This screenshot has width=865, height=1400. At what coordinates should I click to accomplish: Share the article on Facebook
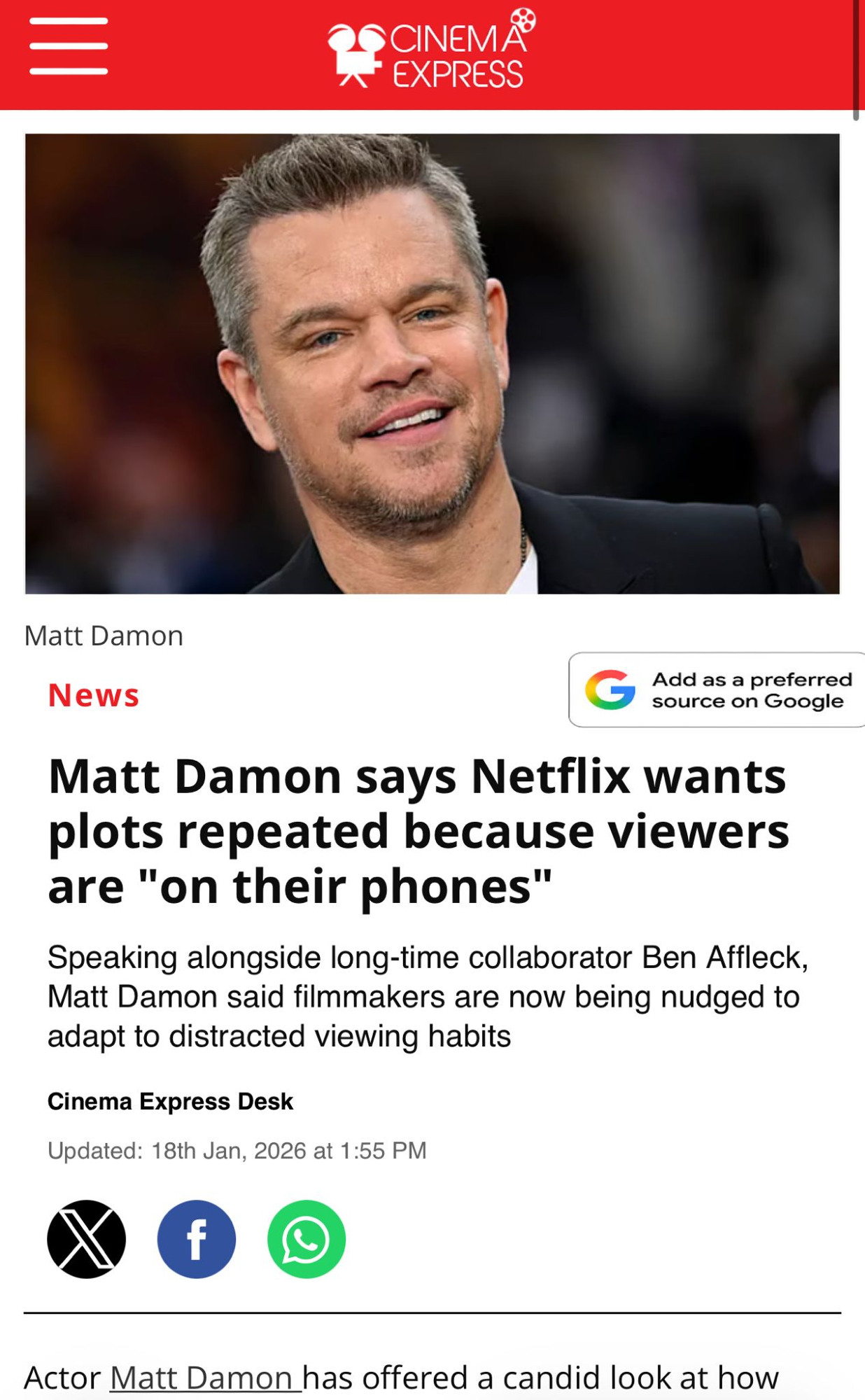click(x=196, y=1239)
